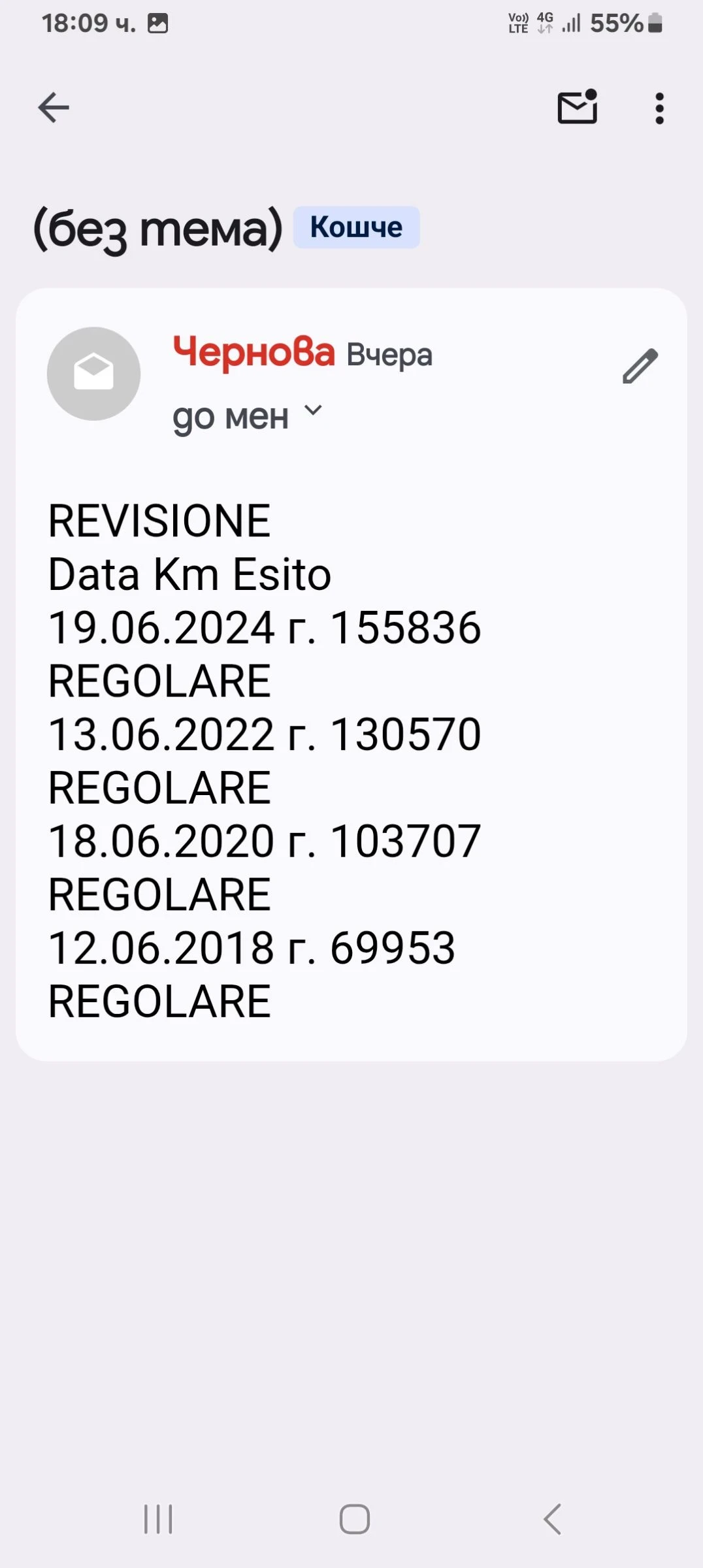
Task: Go to the home screen
Action: (354, 1518)
